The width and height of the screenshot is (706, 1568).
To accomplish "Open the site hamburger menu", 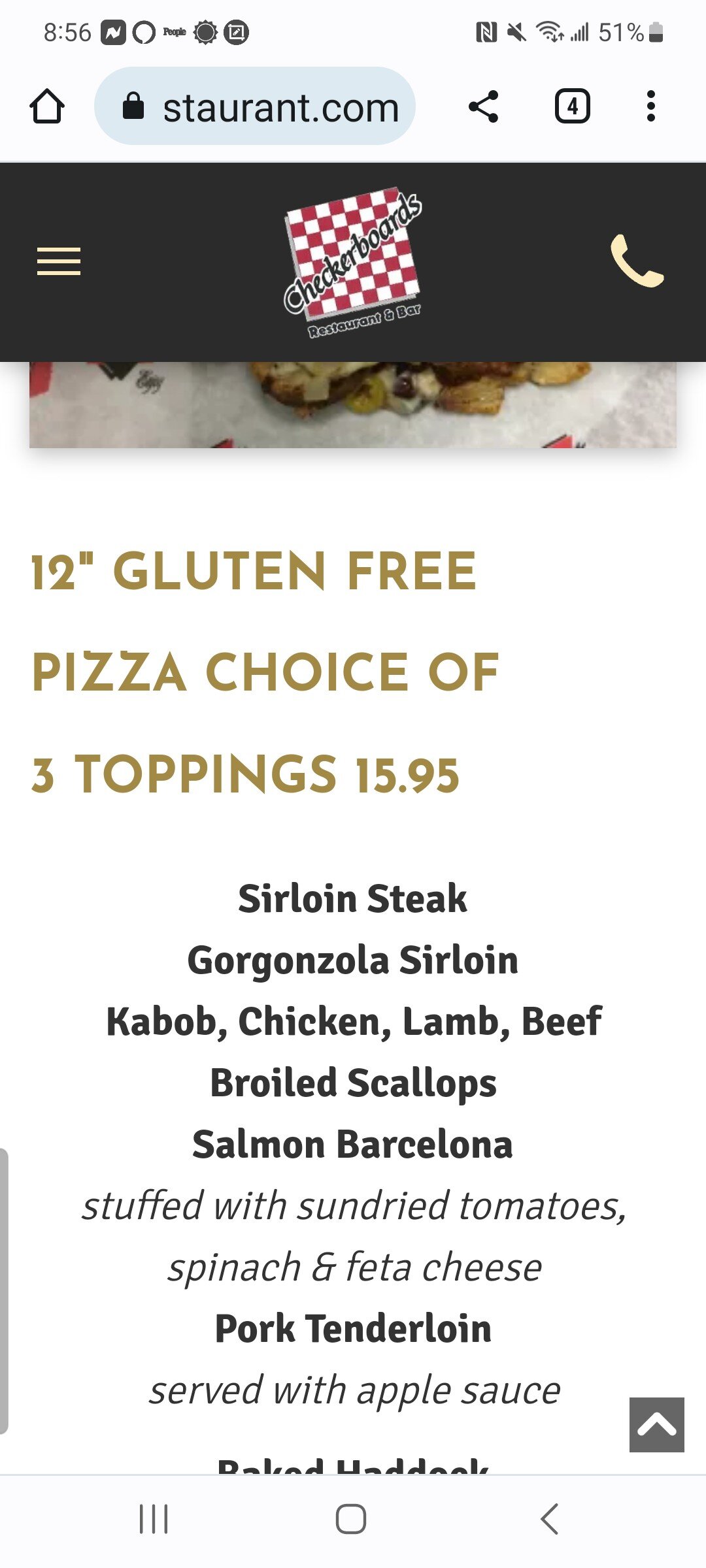I will pyautogui.click(x=59, y=261).
